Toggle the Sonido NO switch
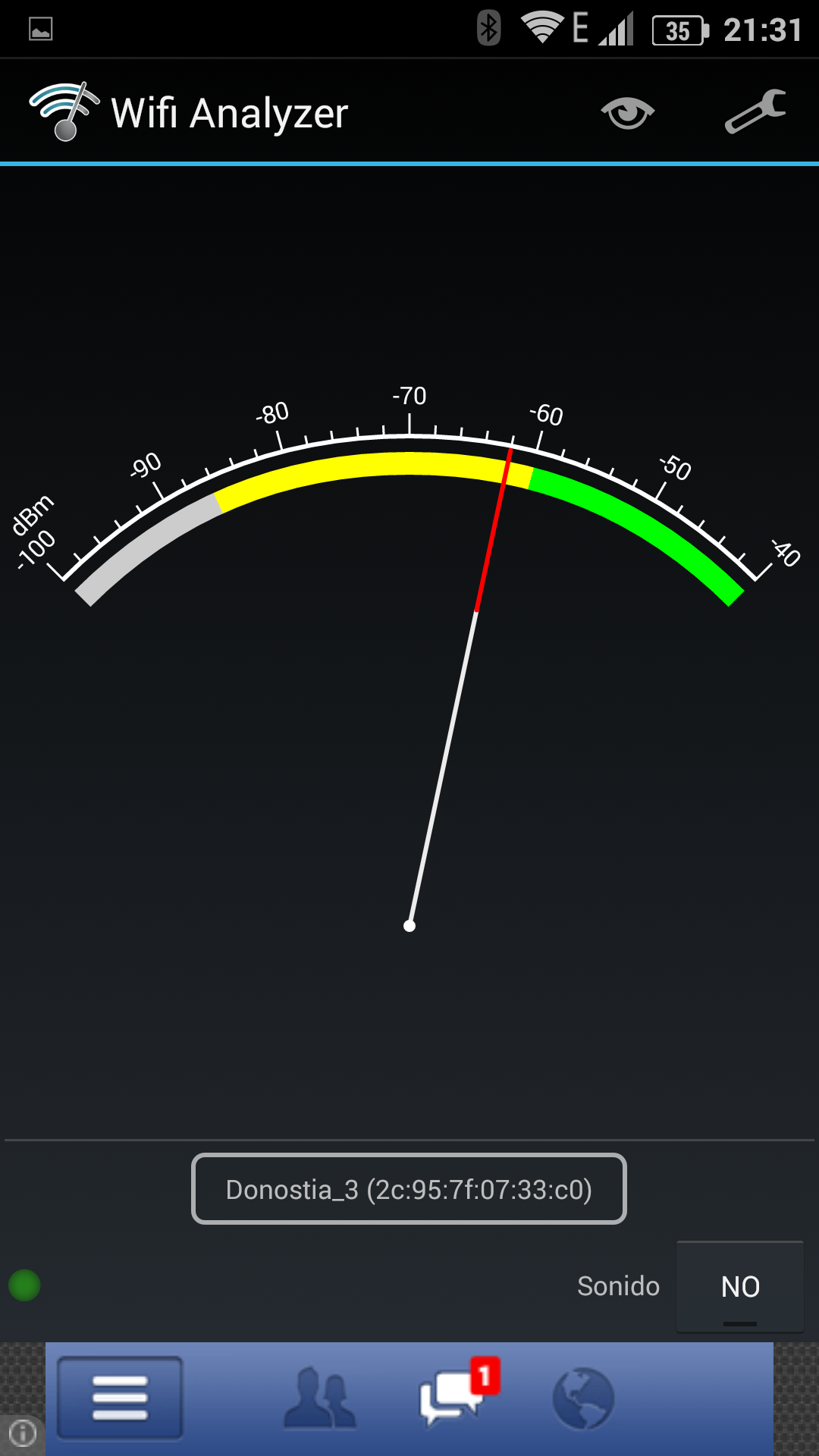Image resolution: width=819 pixels, height=1456 pixels. 740,1287
